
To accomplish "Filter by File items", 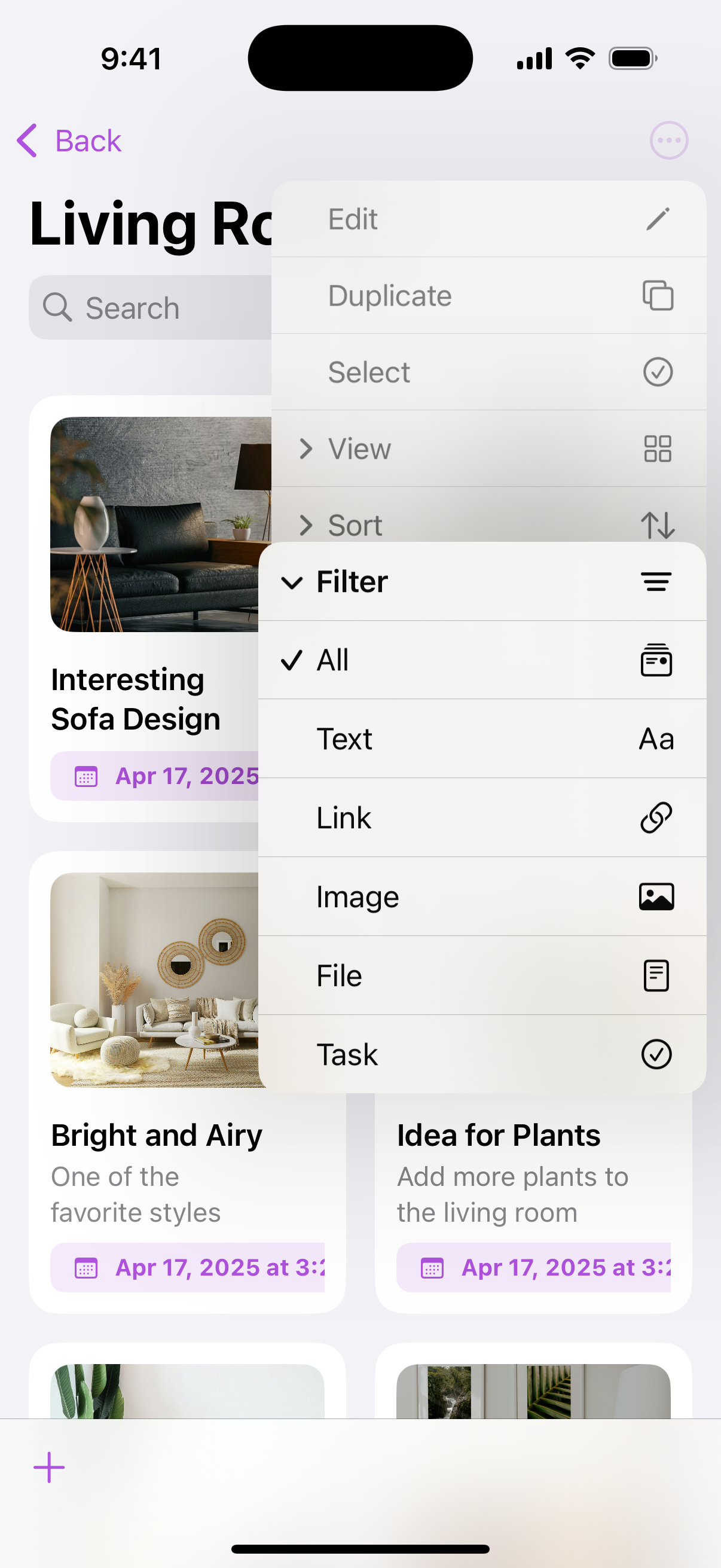I will click(x=482, y=976).
